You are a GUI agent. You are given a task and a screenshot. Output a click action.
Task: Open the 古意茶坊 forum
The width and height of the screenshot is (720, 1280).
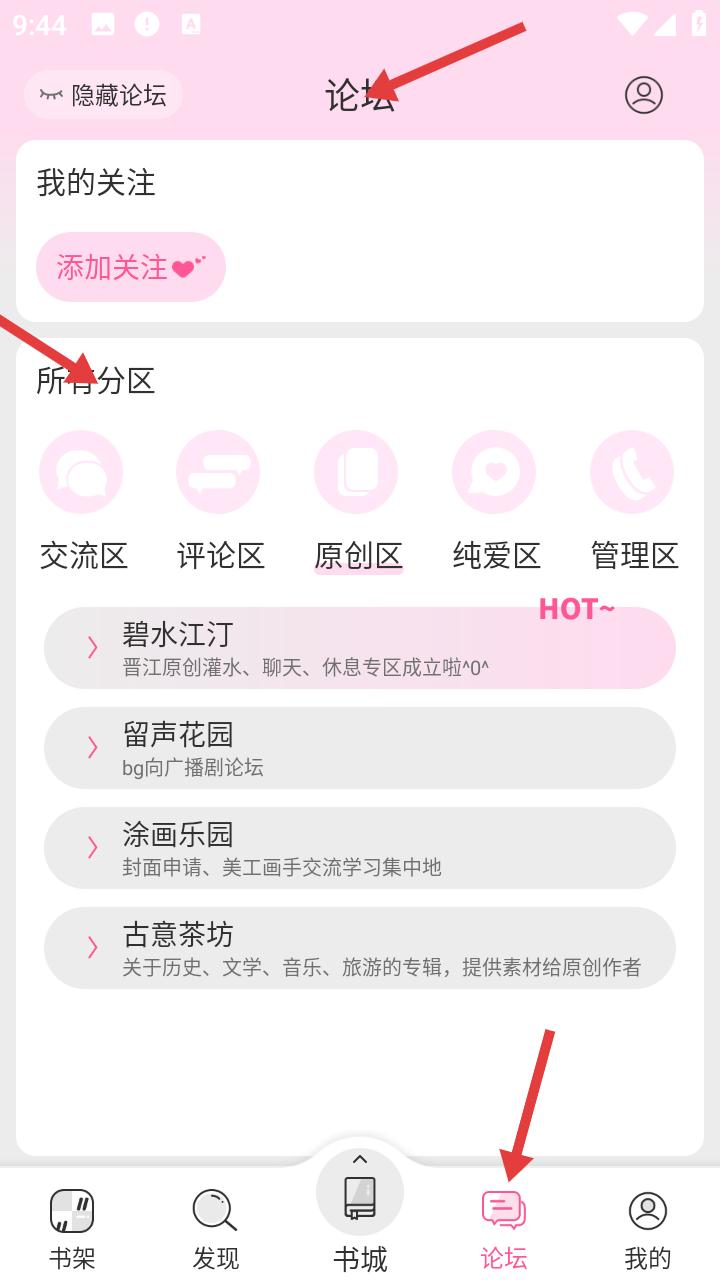click(359, 948)
